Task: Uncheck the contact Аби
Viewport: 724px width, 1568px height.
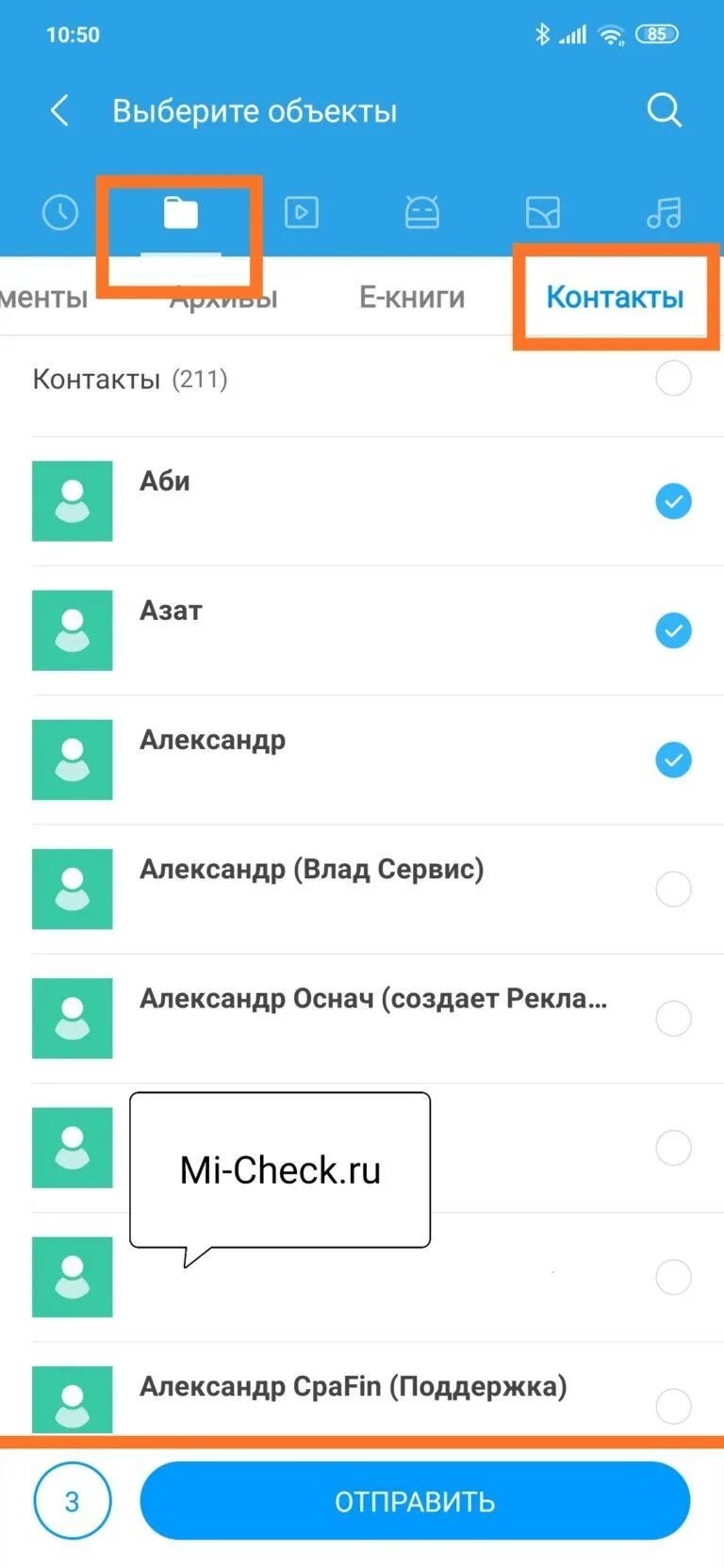Action: click(x=673, y=501)
